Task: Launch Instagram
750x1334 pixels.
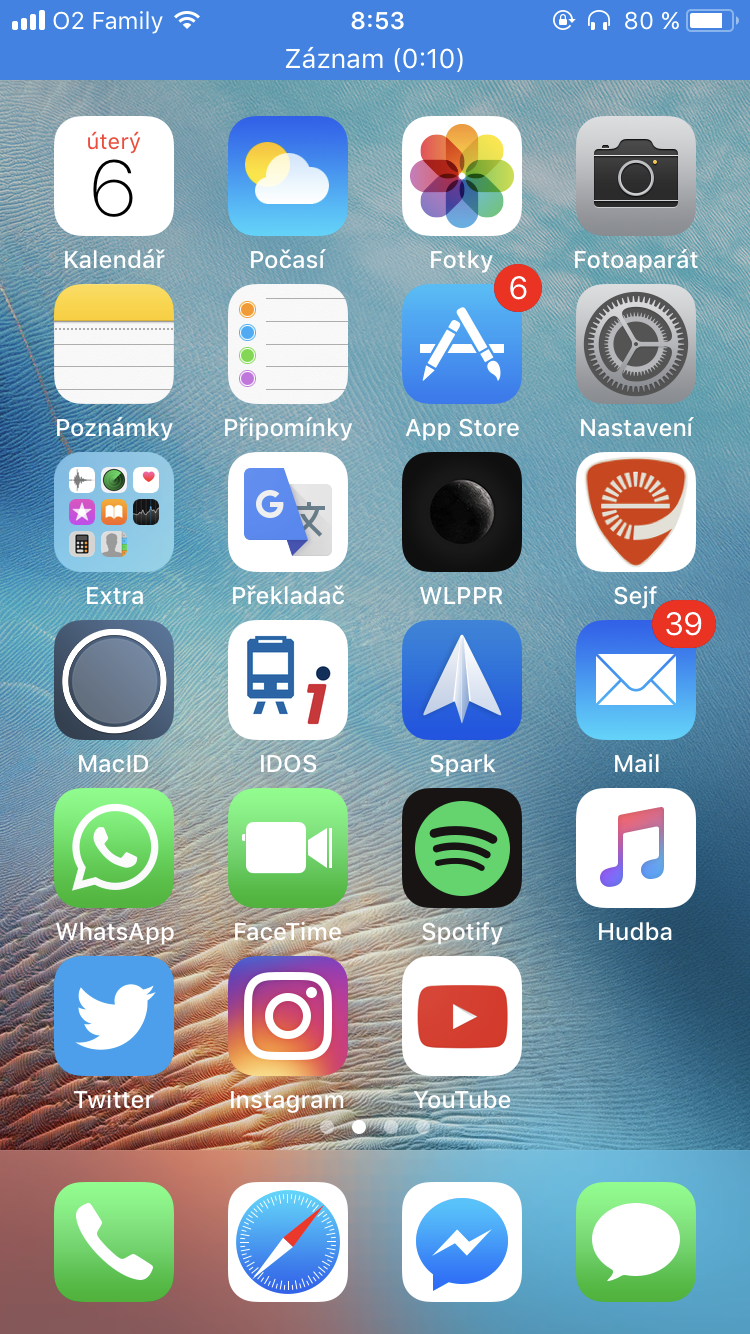Action: pos(288,1016)
